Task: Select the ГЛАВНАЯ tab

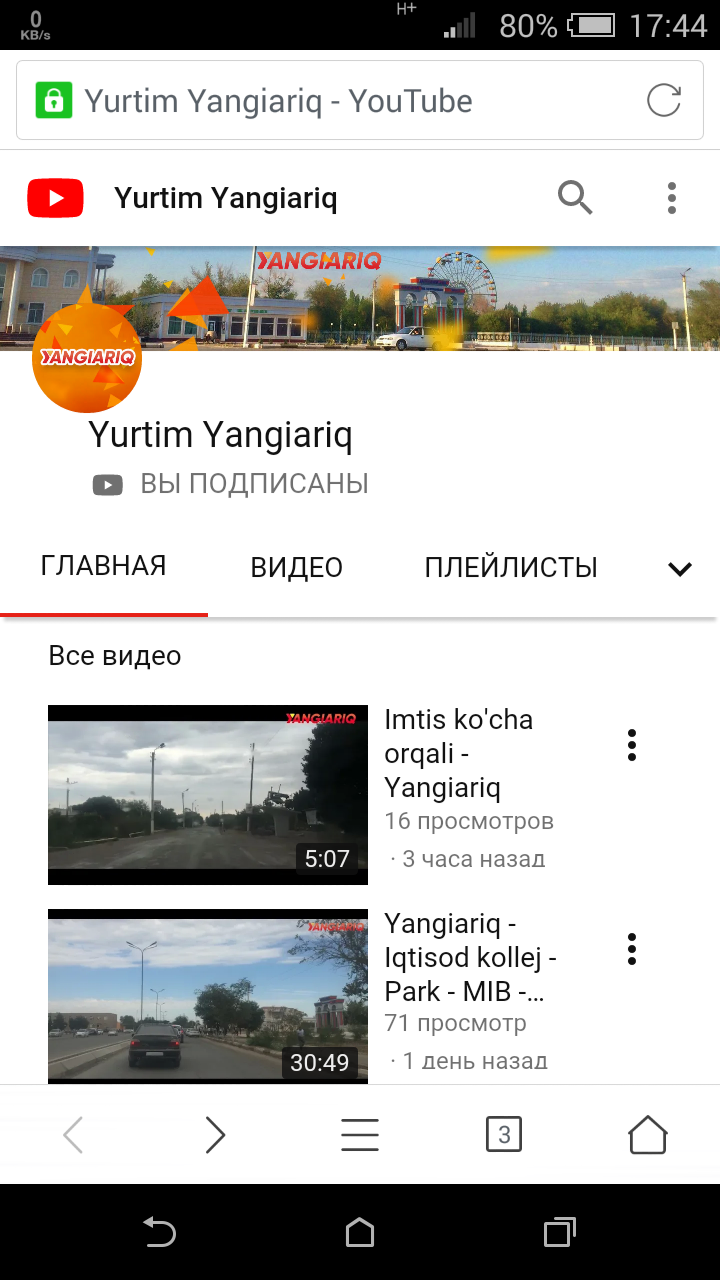Action: (x=103, y=566)
